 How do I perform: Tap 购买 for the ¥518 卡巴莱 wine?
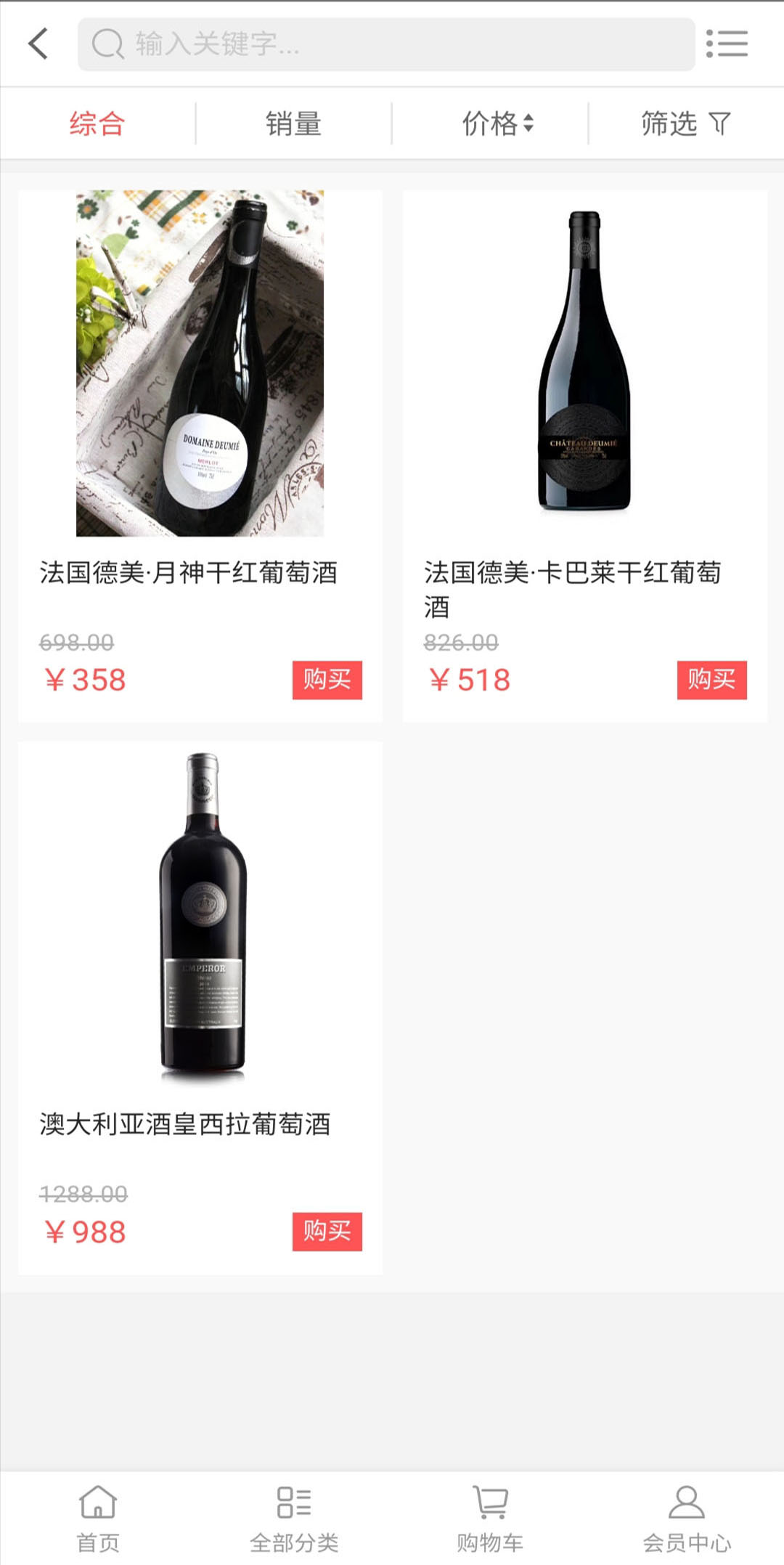[711, 680]
